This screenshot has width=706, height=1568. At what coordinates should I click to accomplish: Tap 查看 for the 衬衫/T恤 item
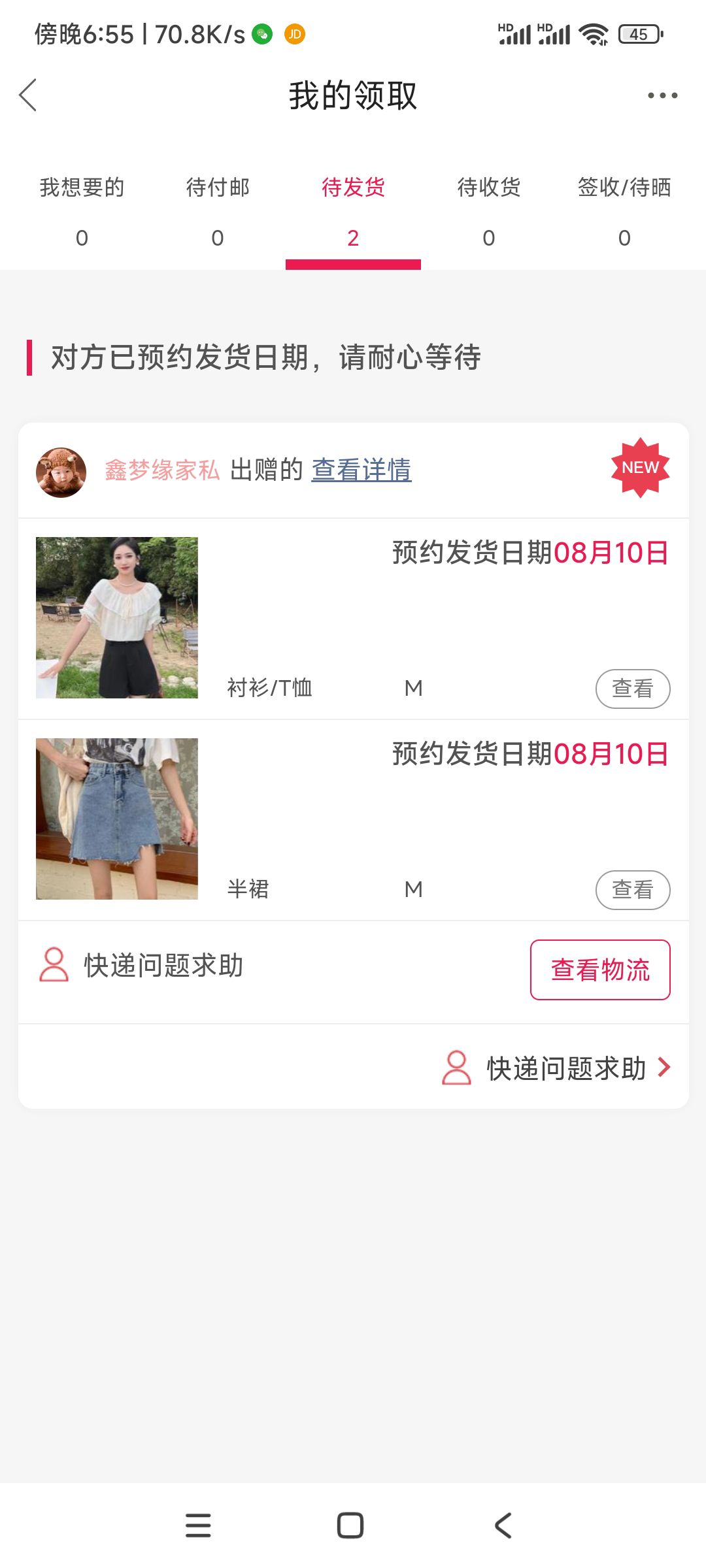(x=633, y=689)
